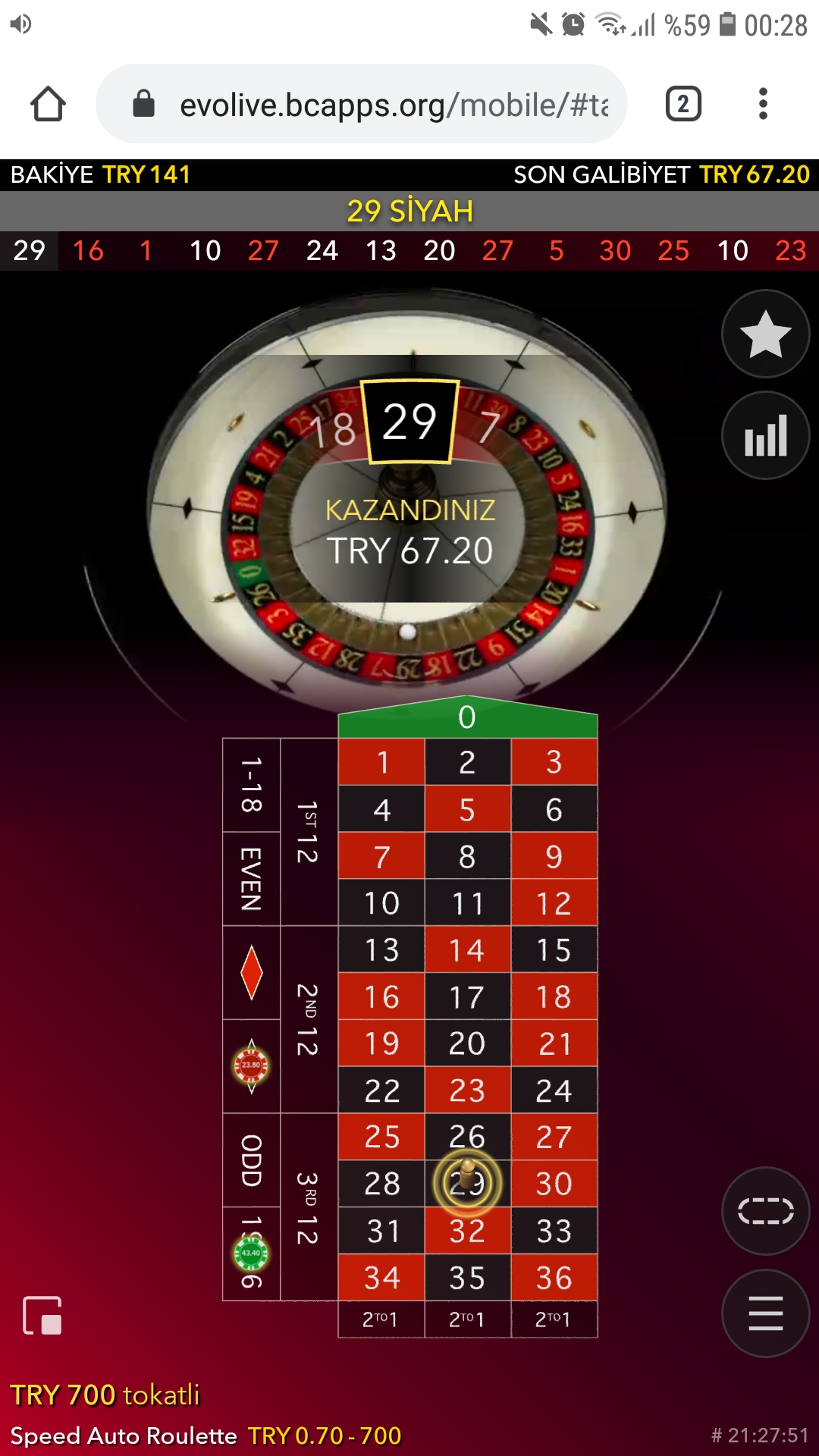Tap the browser home icon

click(x=48, y=104)
